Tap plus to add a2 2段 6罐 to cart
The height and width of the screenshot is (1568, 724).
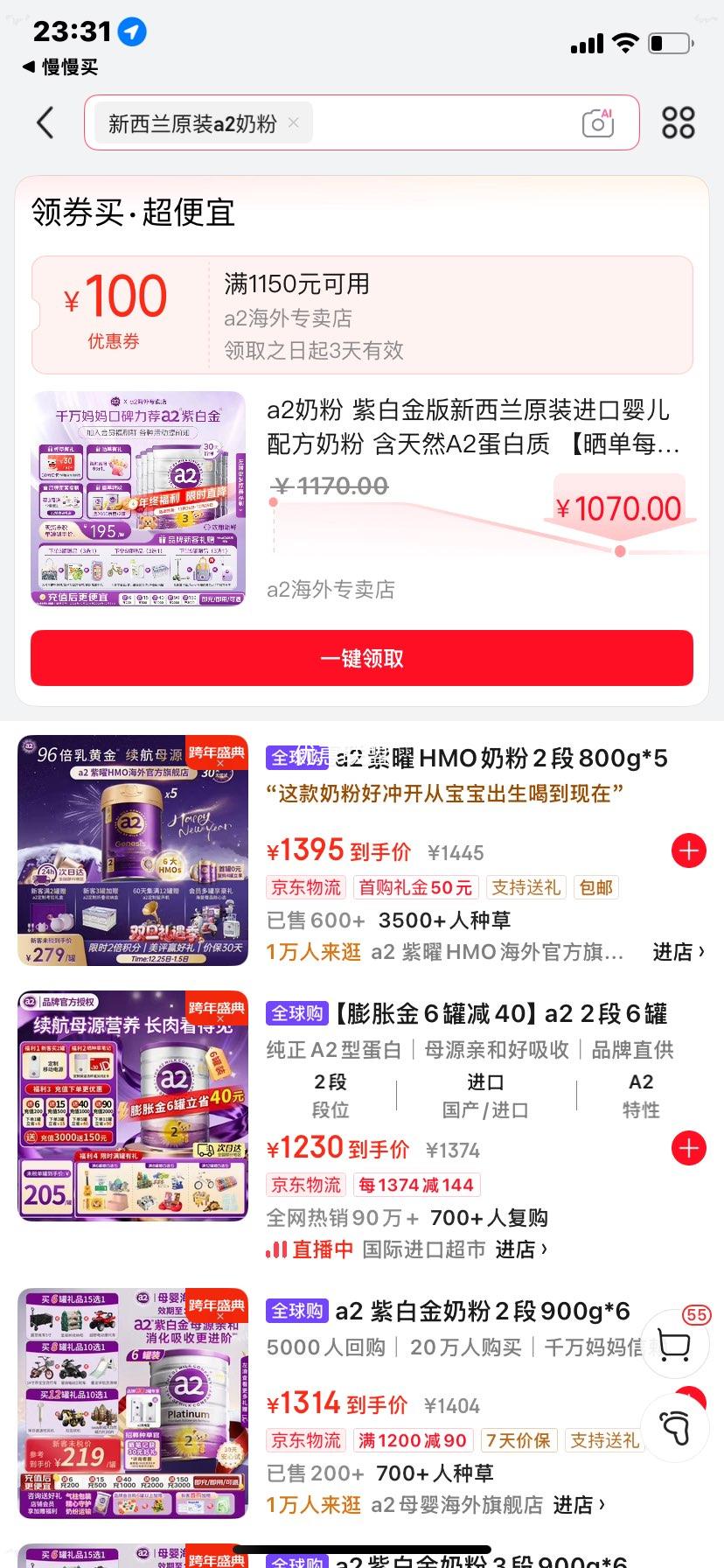[688, 1150]
